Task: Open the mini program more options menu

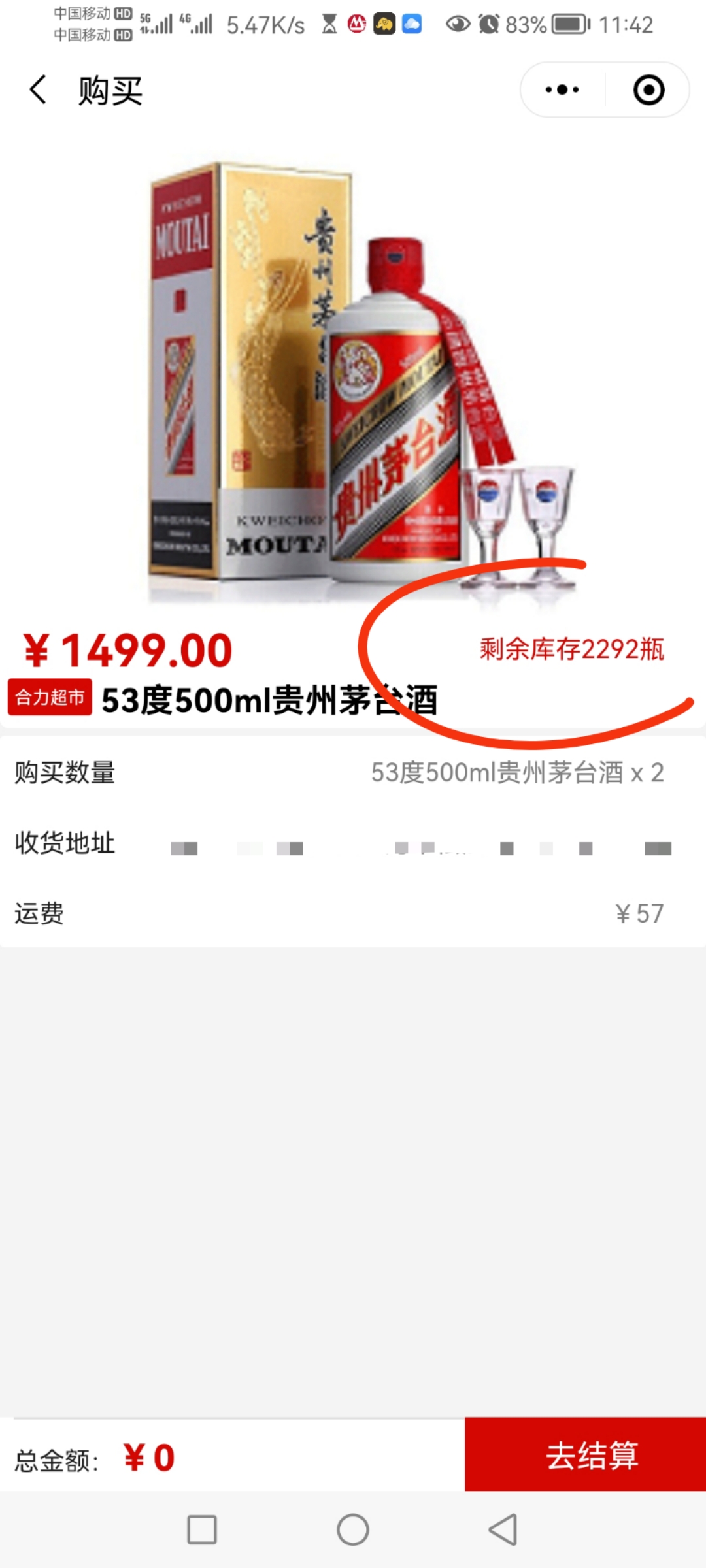Action: click(562, 90)
